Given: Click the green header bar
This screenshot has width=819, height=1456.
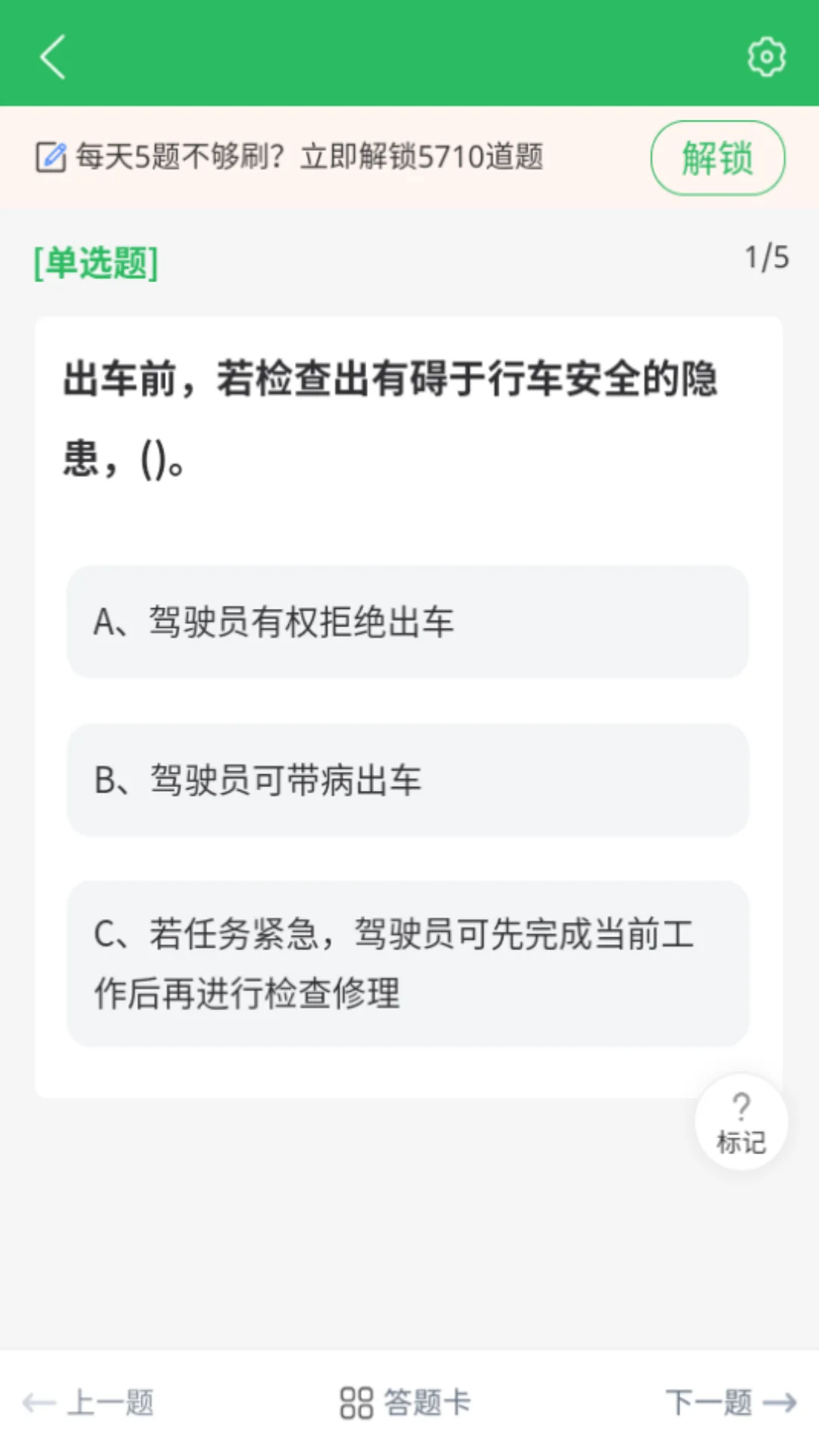Looking at the screenshot, I should (x=409, y=55).
